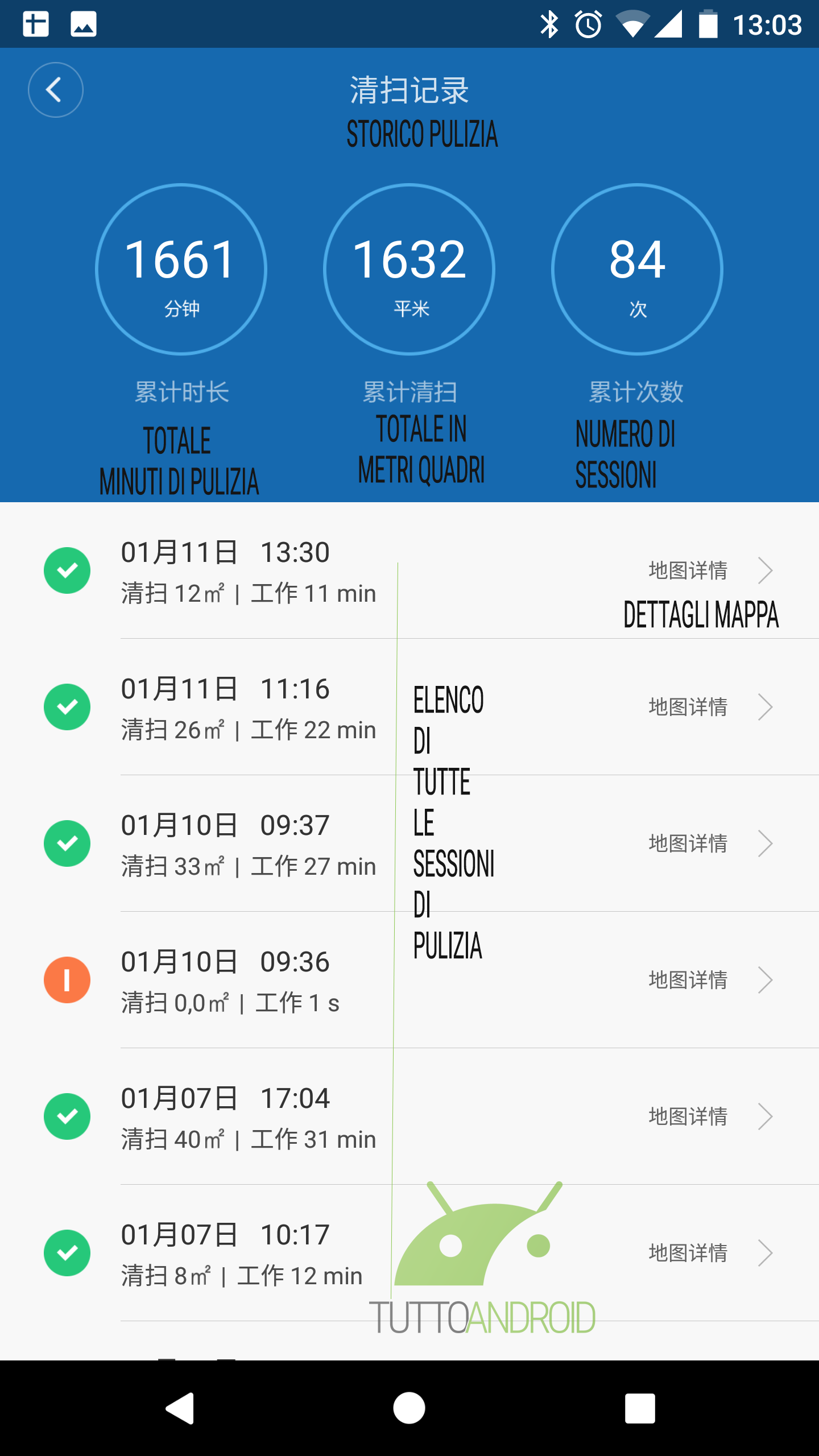Open the 01月07日 17:04 cleaning record

coord(409,1116)
